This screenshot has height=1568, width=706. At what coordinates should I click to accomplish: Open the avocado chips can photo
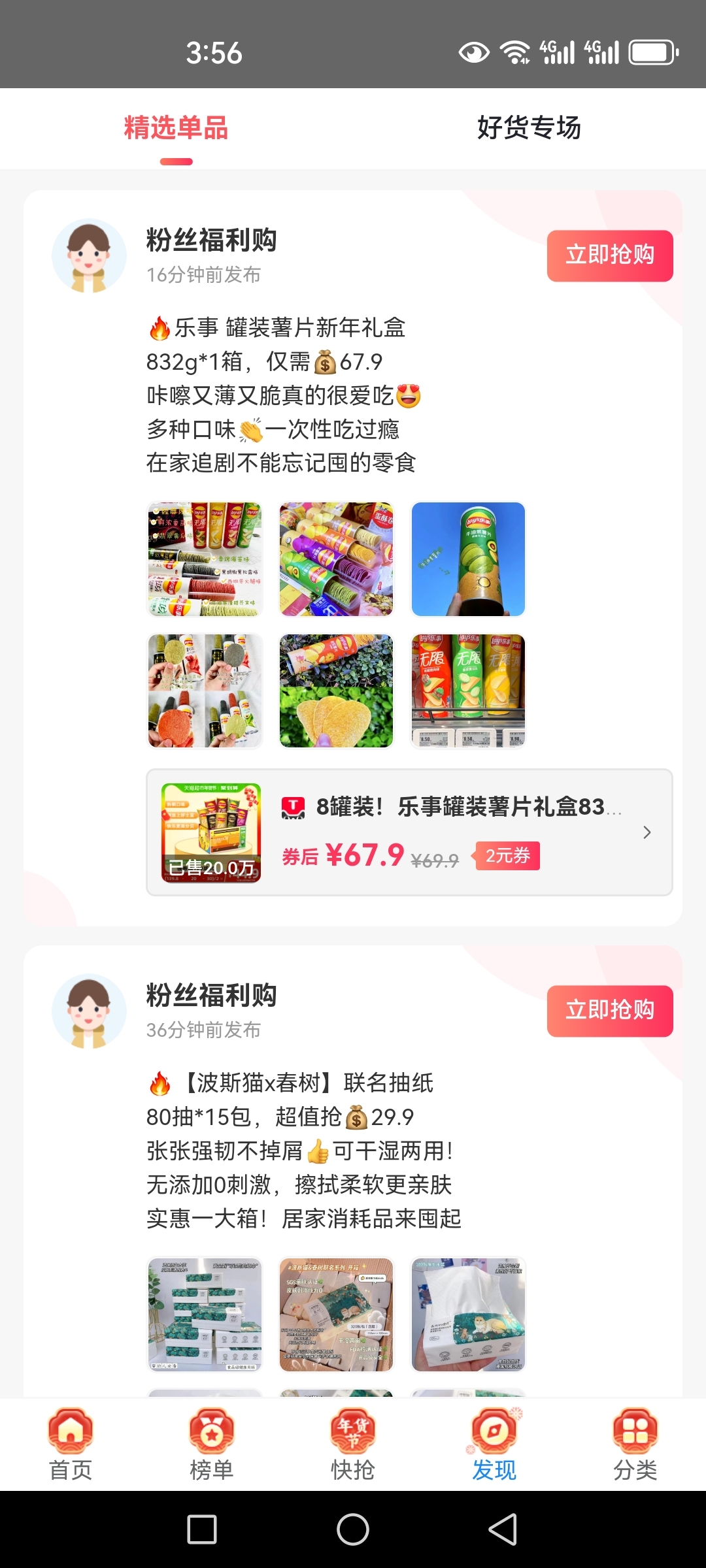point(468,559)
